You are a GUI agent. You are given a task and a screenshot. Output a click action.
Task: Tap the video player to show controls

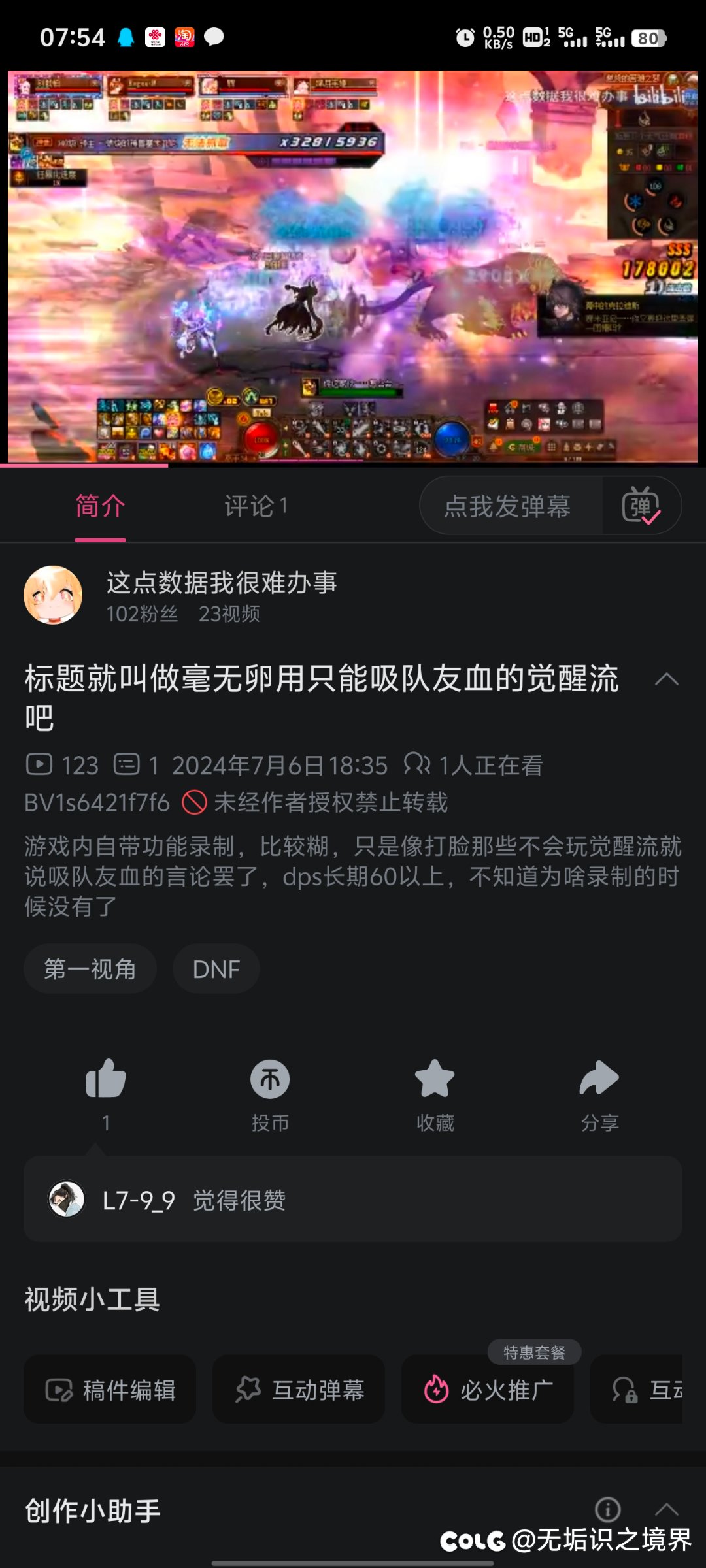point(352,267)
